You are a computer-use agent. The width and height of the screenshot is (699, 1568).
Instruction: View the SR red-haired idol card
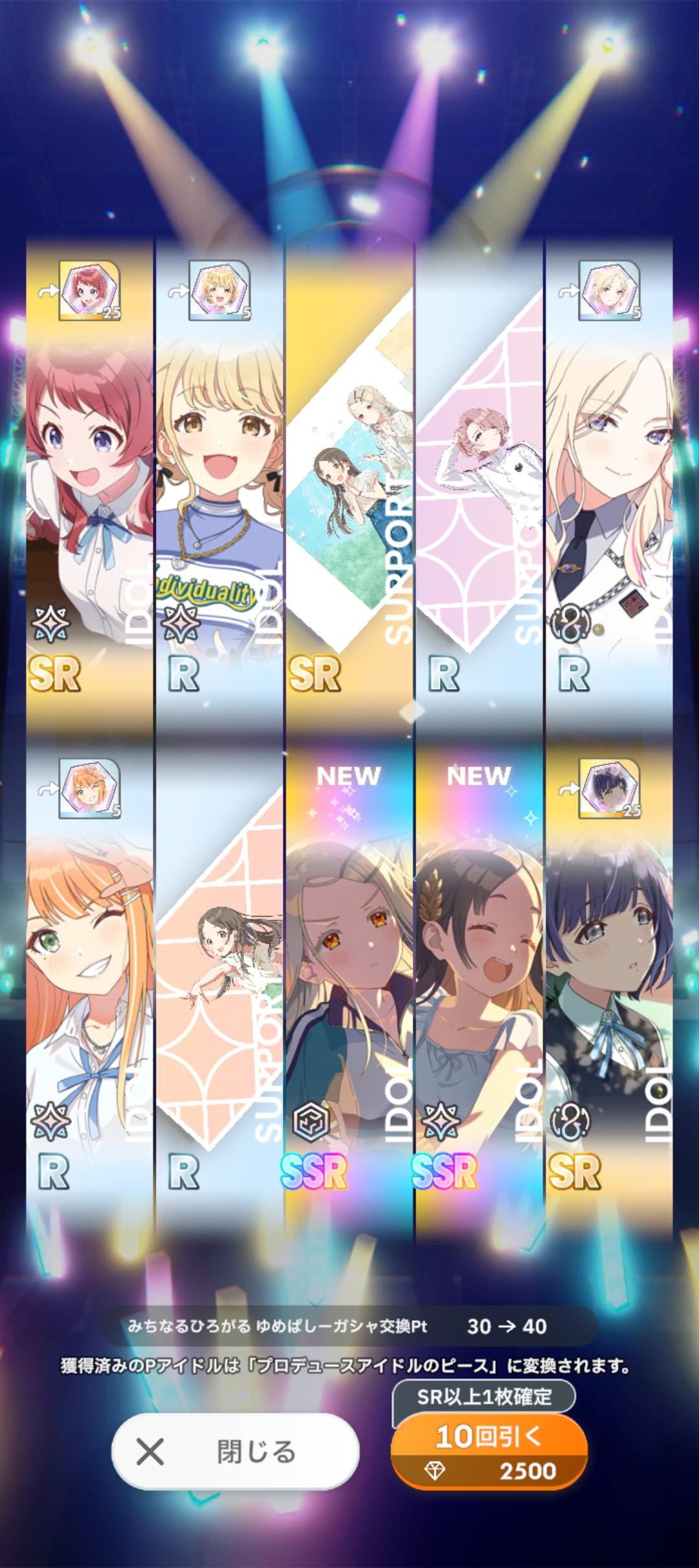click(x=90, y=485)
